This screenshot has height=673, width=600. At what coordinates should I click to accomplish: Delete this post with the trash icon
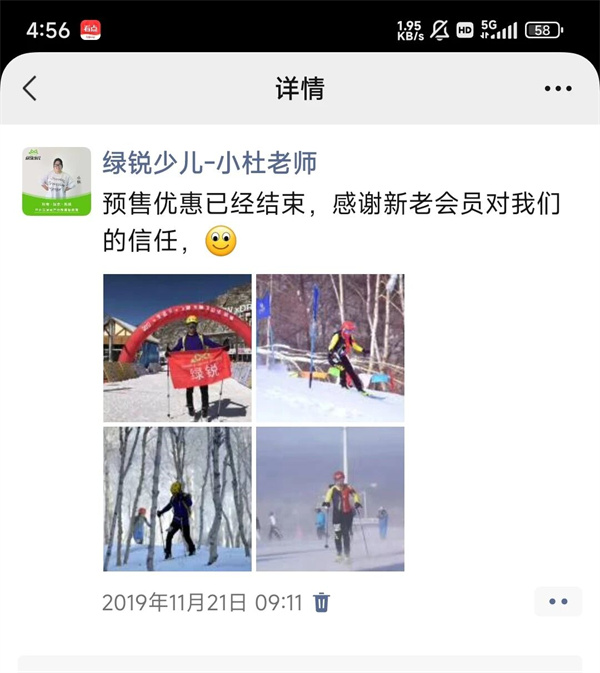[x=321, y=602]
